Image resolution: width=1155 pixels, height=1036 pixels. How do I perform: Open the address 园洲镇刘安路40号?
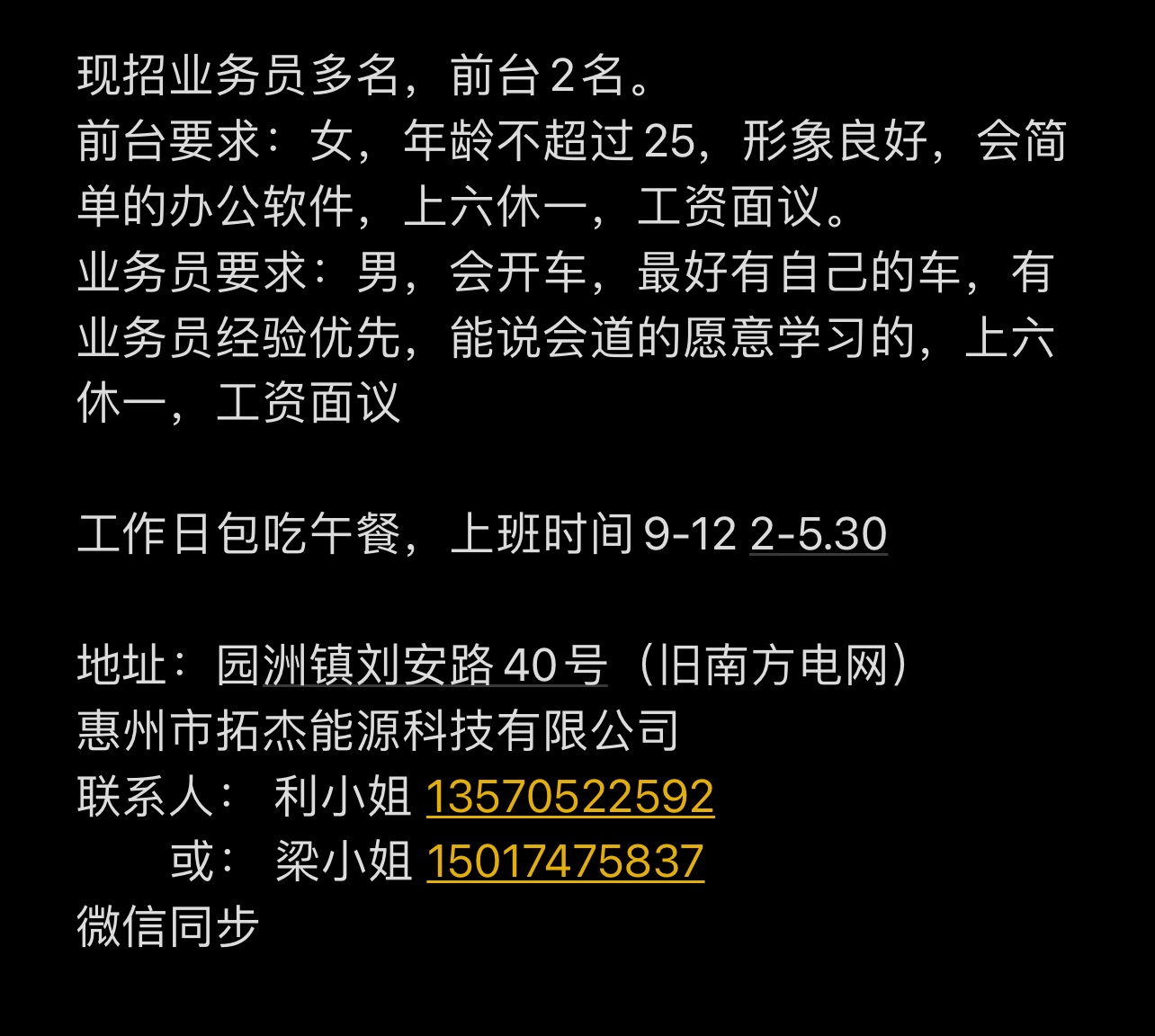(x=412, y=666)
